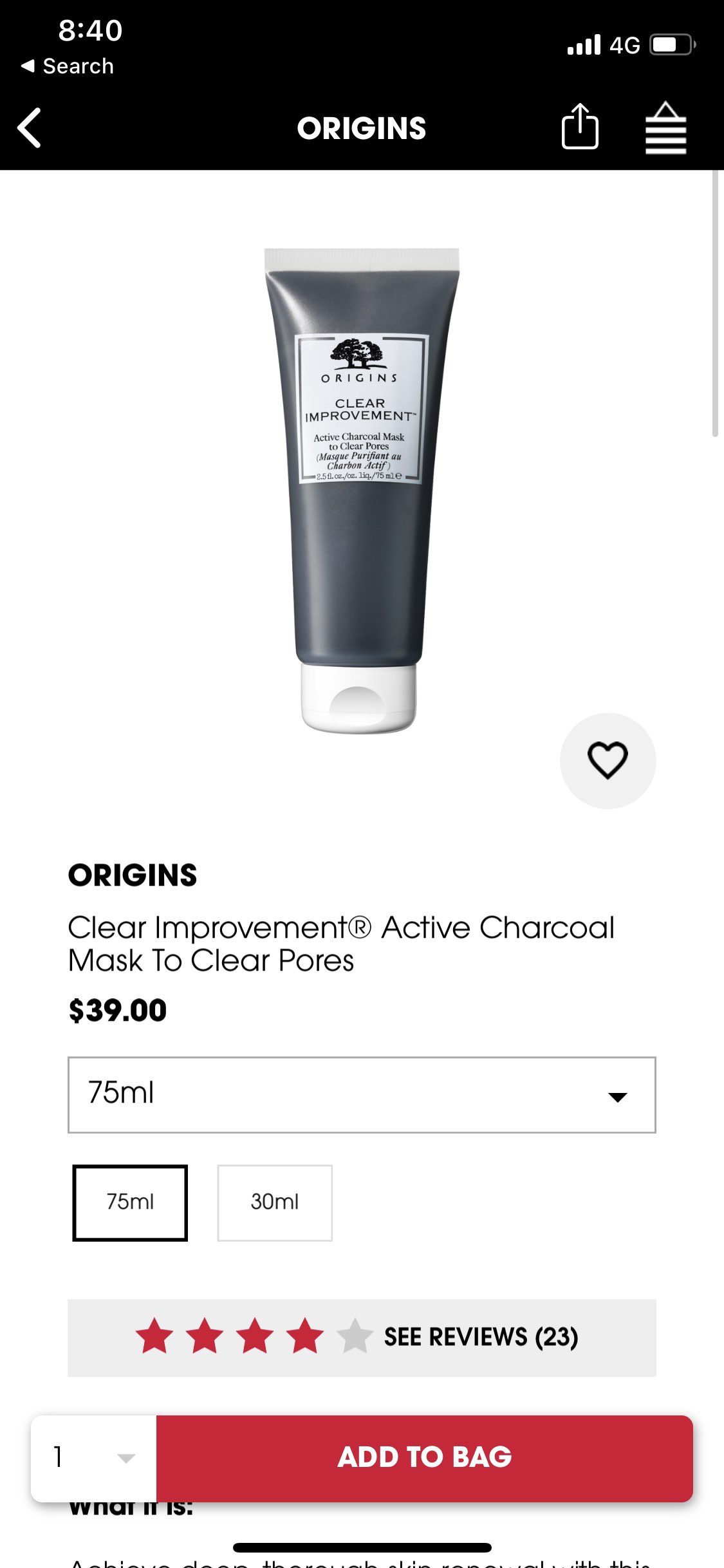Open the shopping bag icon

(665, 129)
